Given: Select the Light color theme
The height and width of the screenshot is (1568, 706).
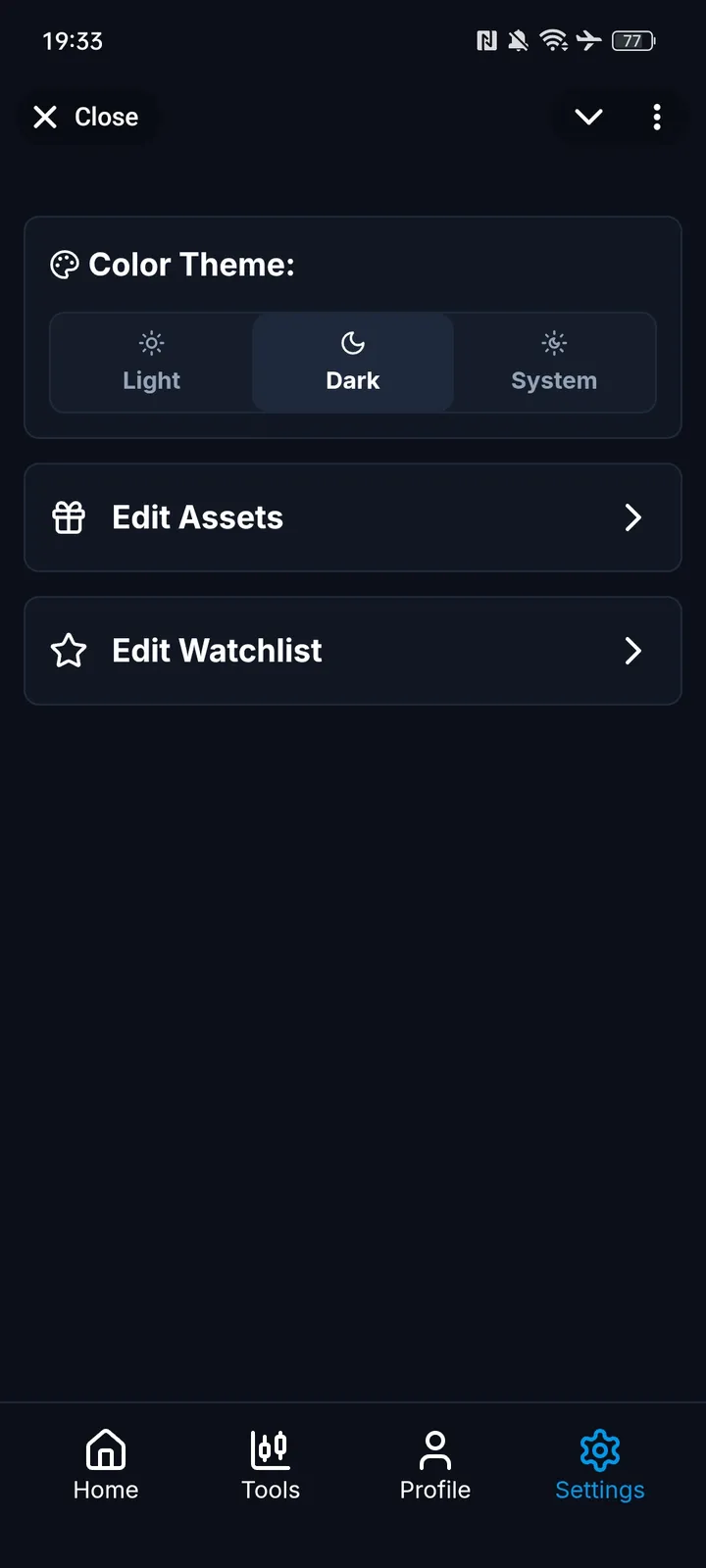Looking at the screenshot, I should [x=151, y=363].
